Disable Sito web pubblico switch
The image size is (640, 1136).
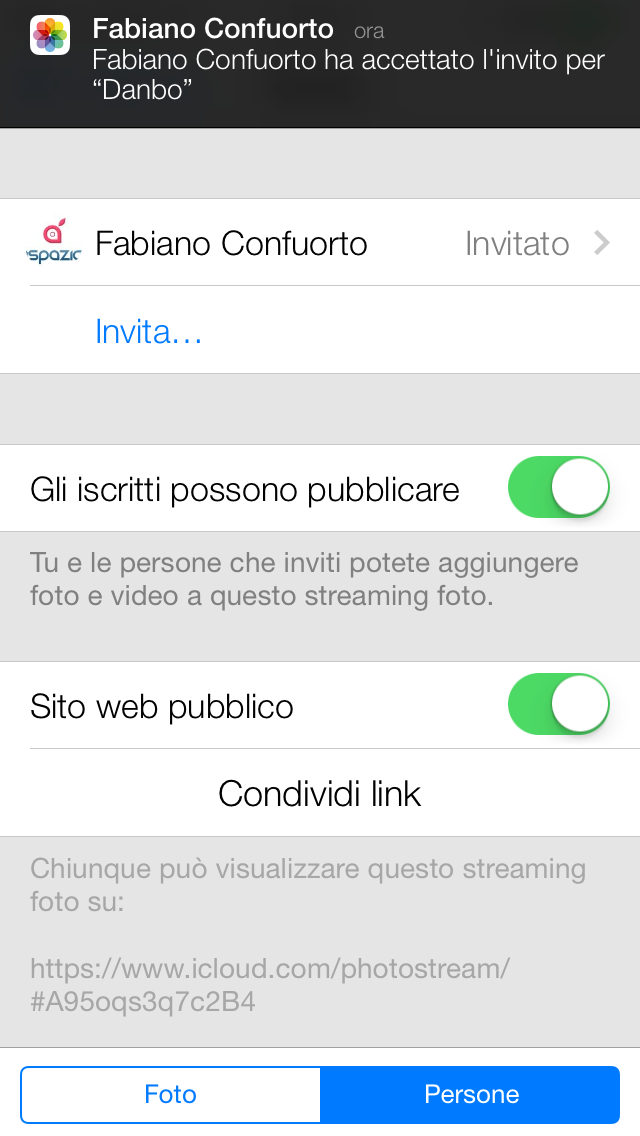(x=559, y=705)
